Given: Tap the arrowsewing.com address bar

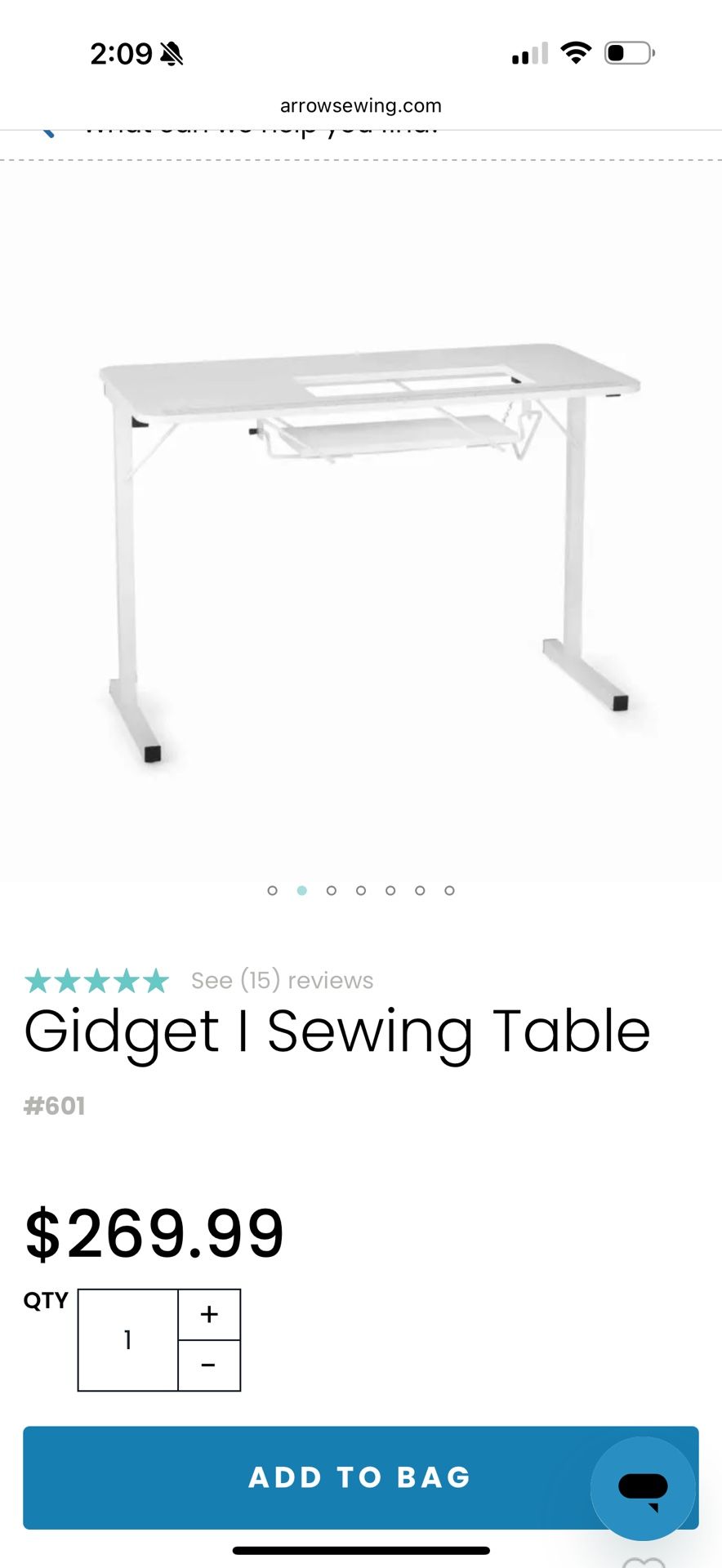Looking at the screenshot, I should click(361, 105).
